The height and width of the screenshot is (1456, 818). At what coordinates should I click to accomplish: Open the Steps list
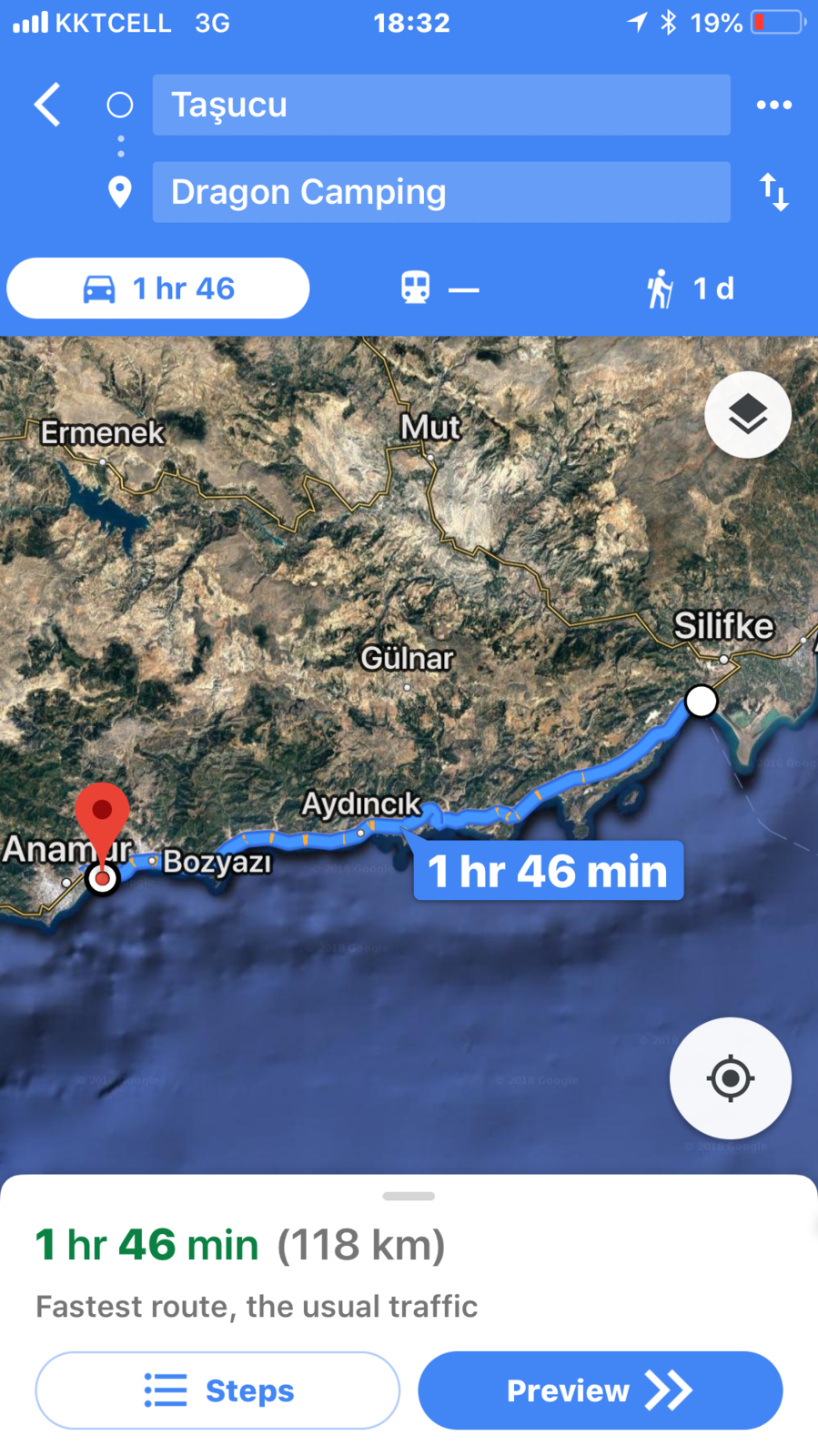point(217,1390)
